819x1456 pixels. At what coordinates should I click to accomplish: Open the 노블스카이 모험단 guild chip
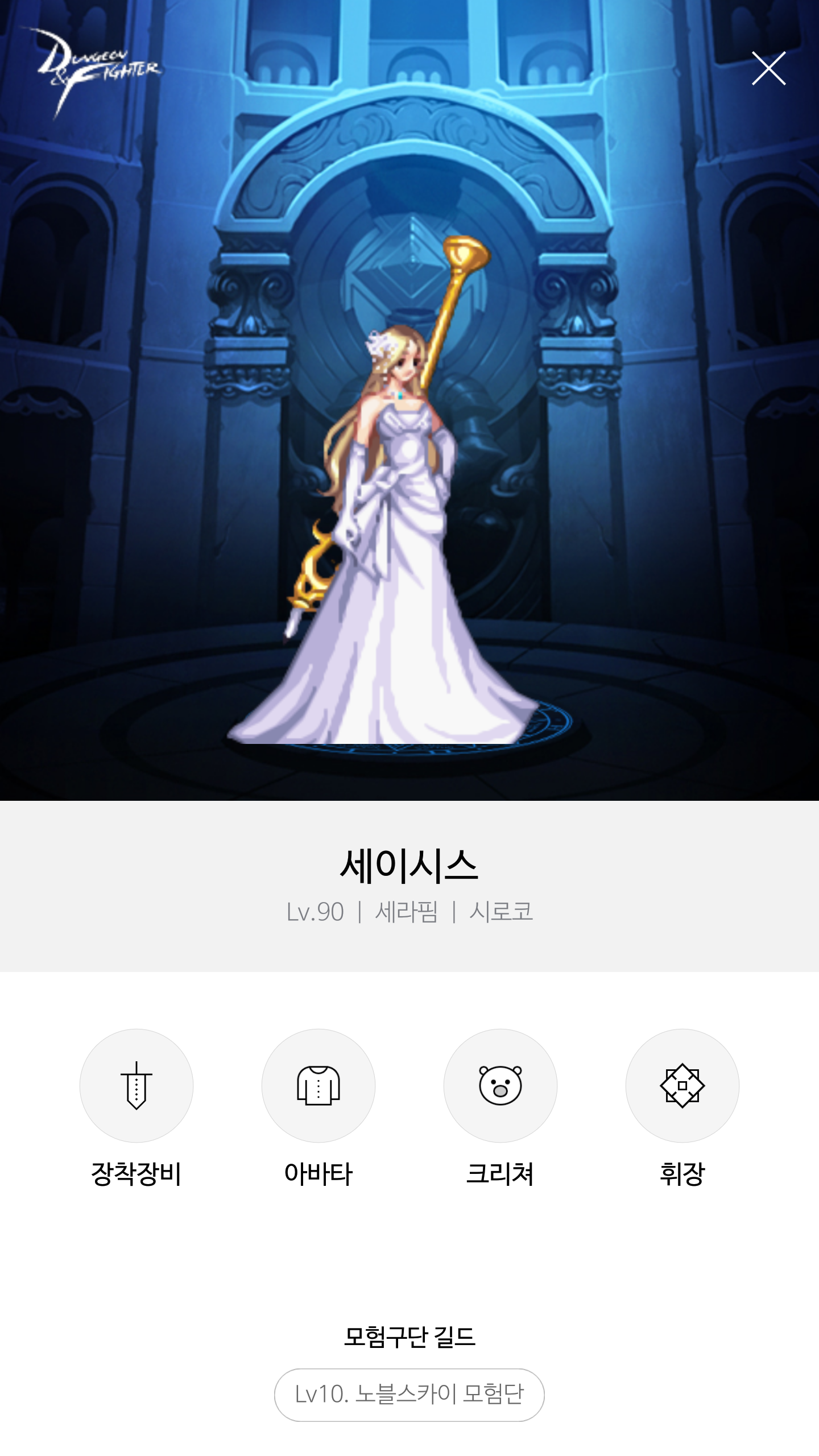pos(409,1395)
